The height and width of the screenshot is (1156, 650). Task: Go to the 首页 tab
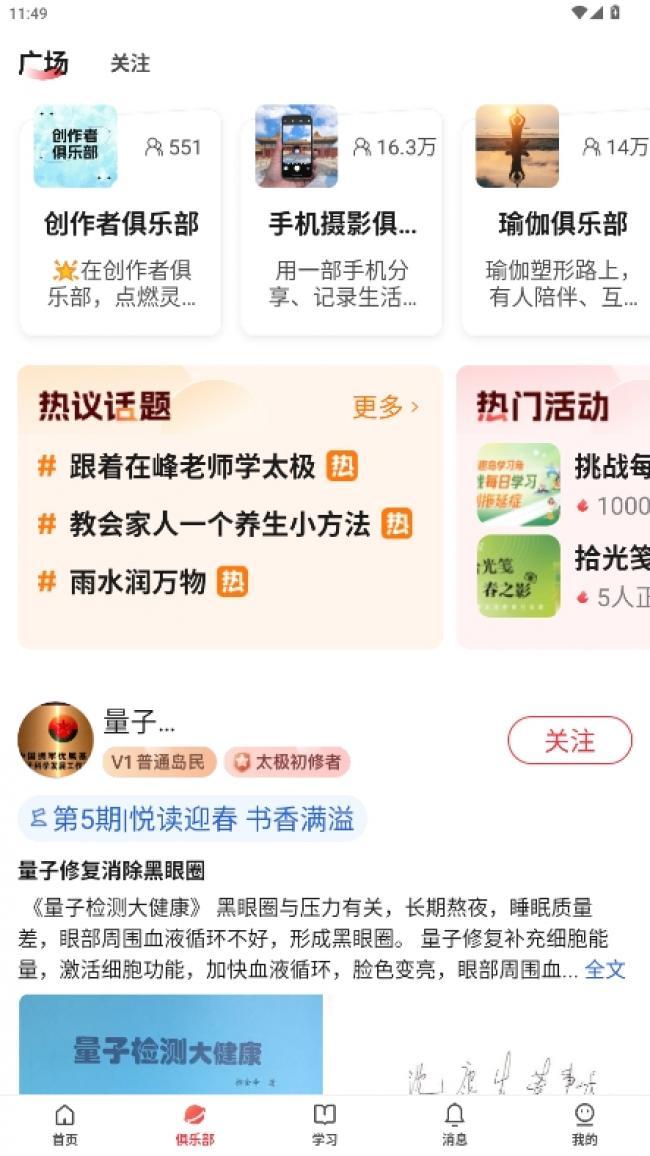pyautogui.click(x=65, y=1124)
